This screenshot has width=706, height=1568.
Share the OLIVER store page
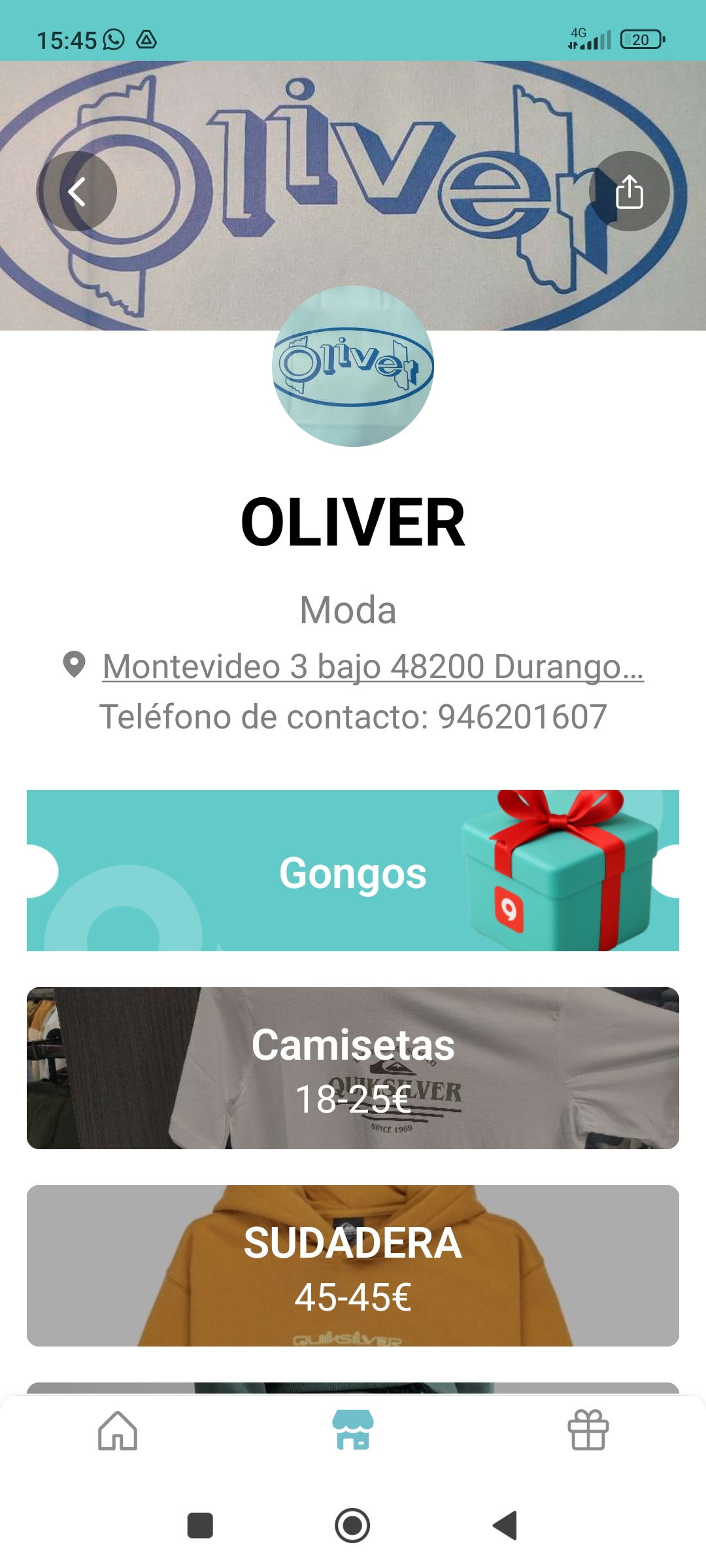pyautogui.click(x=629, y=191)
